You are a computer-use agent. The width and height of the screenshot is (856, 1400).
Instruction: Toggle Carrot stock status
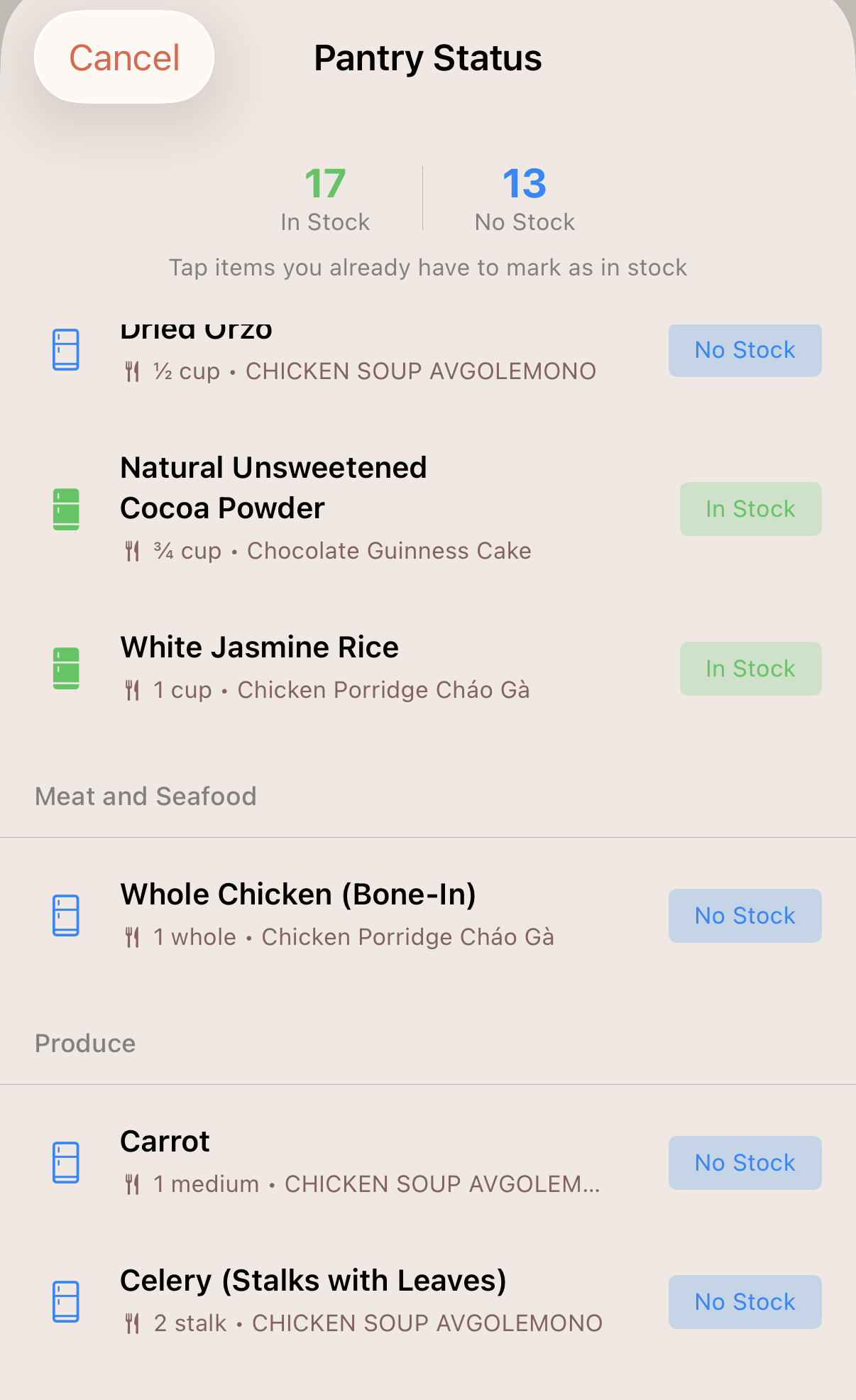(x=745, y=1162)
